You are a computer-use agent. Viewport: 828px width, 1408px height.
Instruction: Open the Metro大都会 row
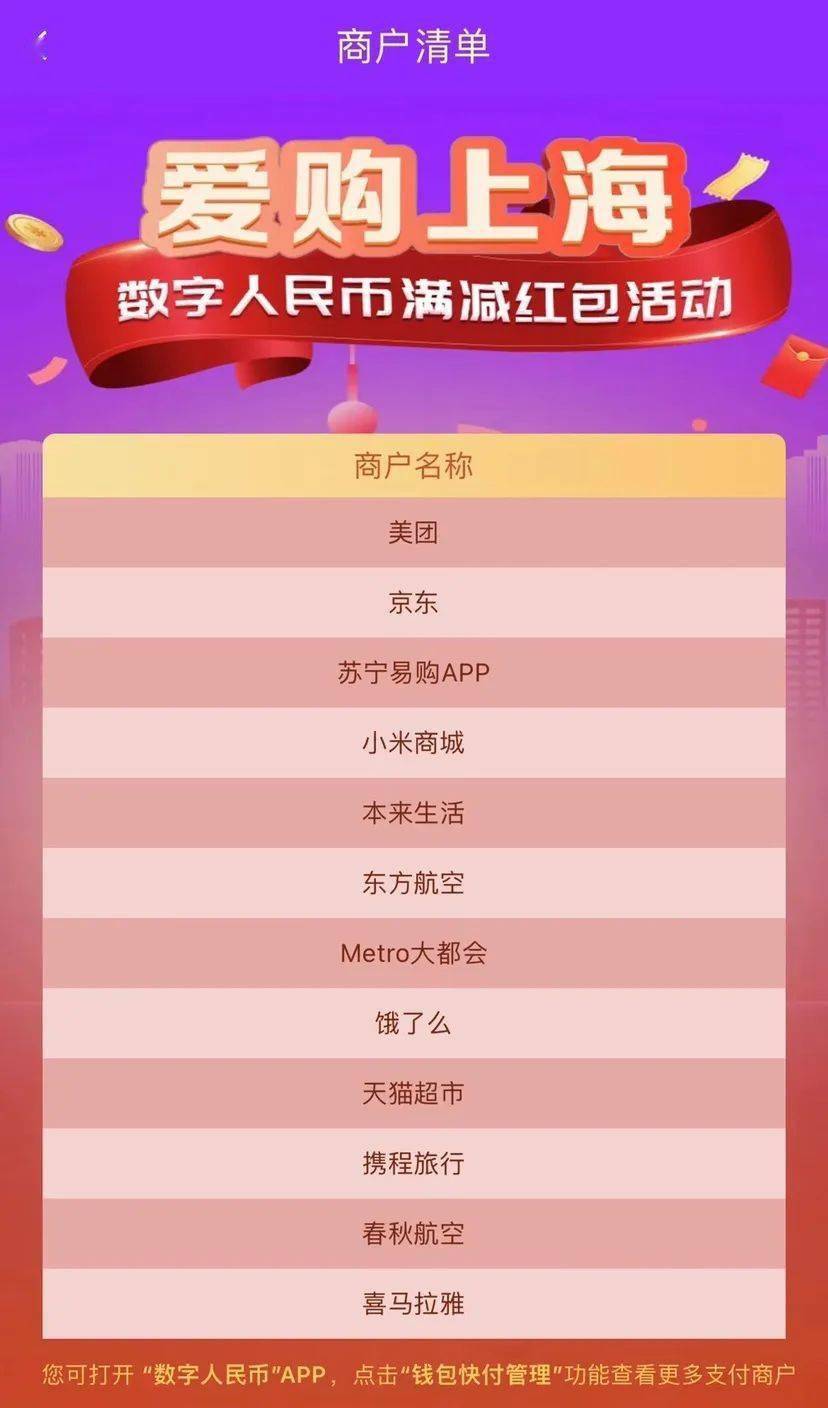tap(414, 953)
